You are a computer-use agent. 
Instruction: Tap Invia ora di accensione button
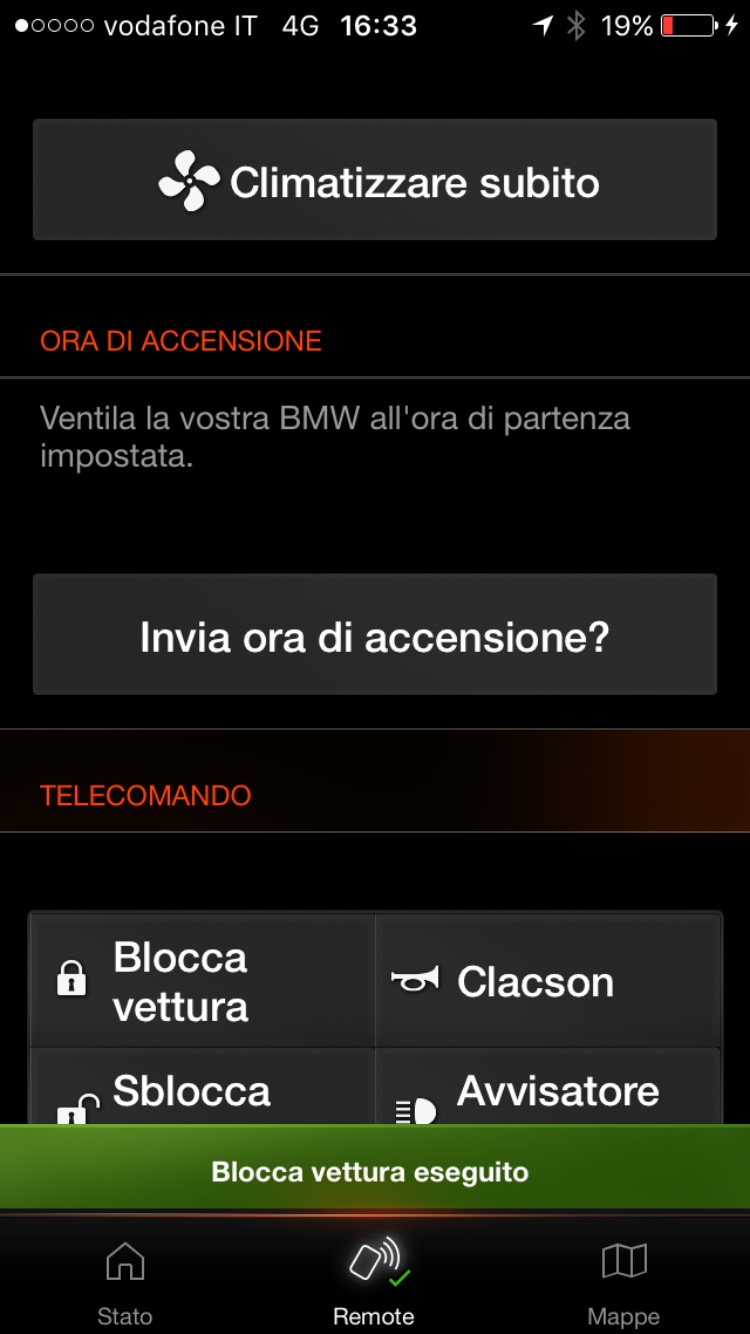coord(375,635)
